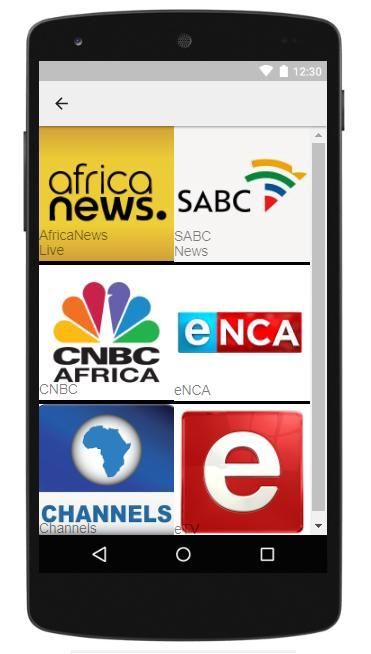The image size is (371, 654).
Task: Launch the eTV channel
Action: (242, 469)
